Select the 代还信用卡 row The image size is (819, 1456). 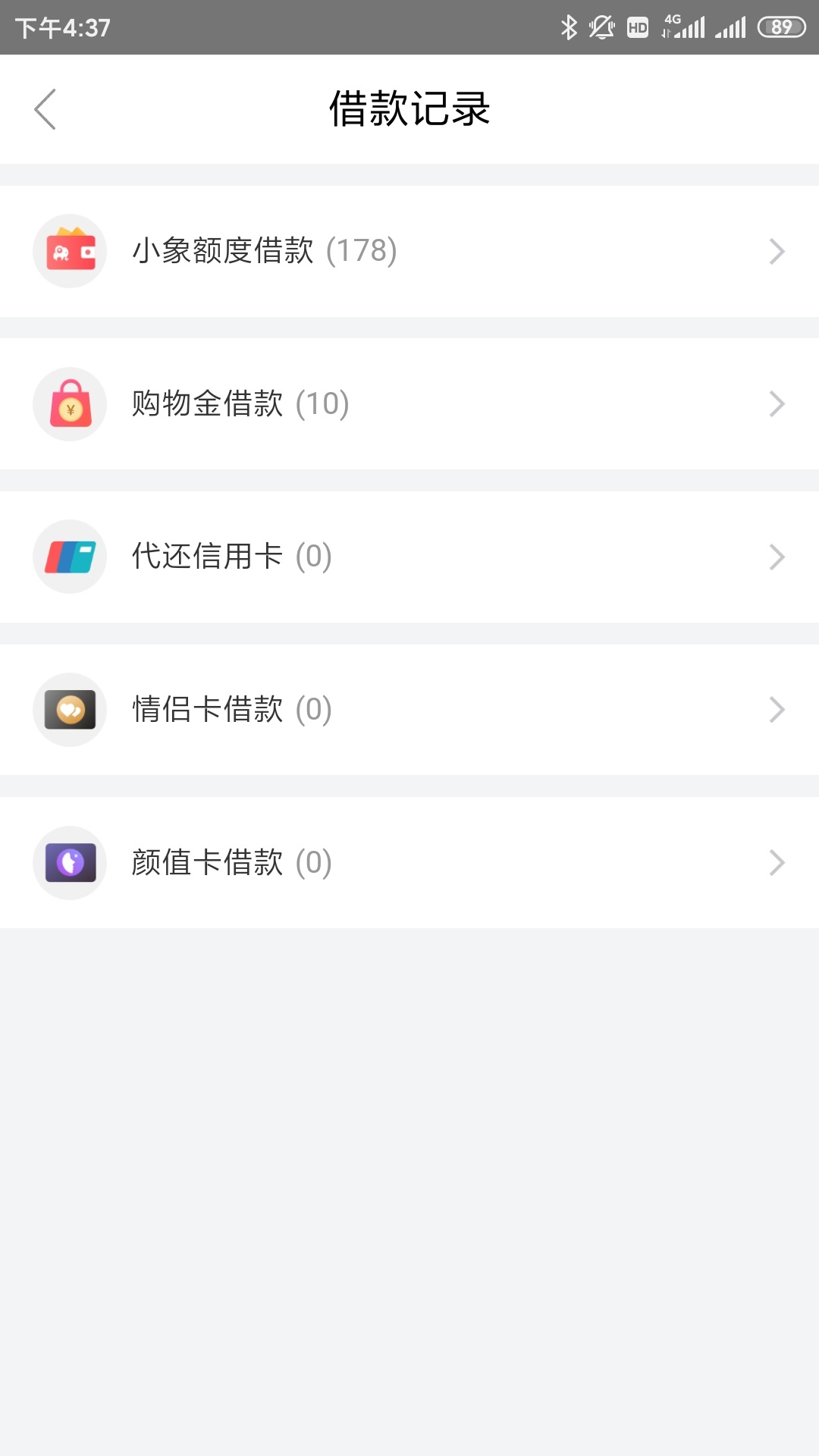[409, 557]
